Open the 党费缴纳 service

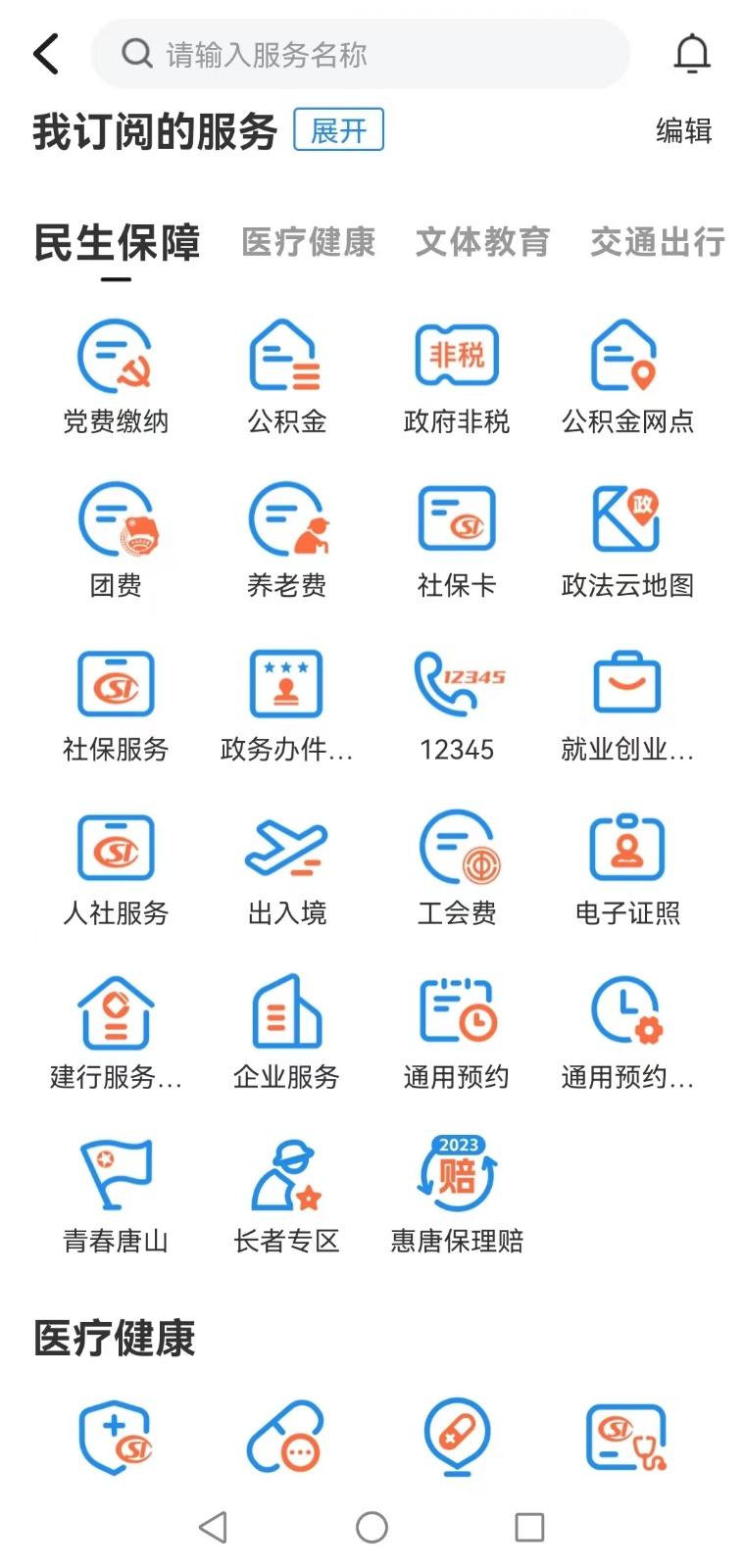tap(116, 375)
